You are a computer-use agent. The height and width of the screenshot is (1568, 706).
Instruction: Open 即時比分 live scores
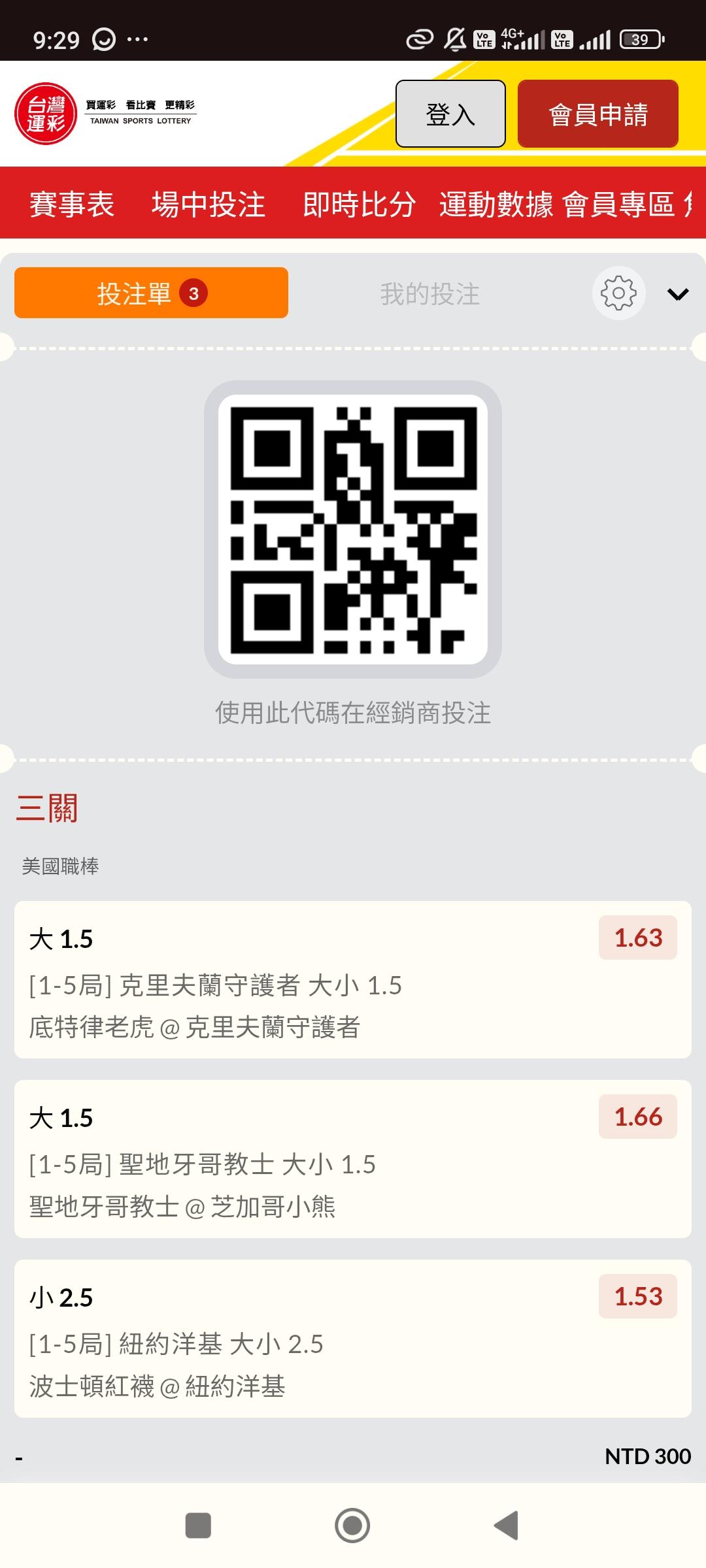point(359,204)
